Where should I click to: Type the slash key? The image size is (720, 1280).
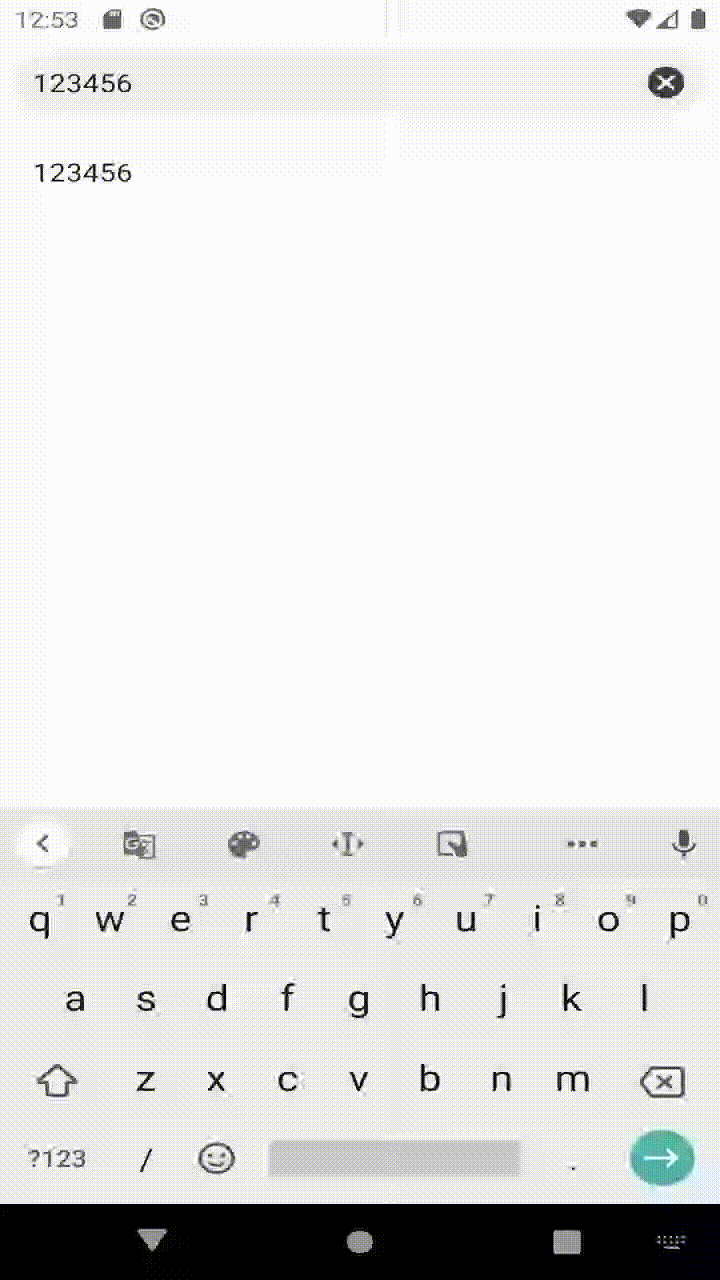point(146,1160)
